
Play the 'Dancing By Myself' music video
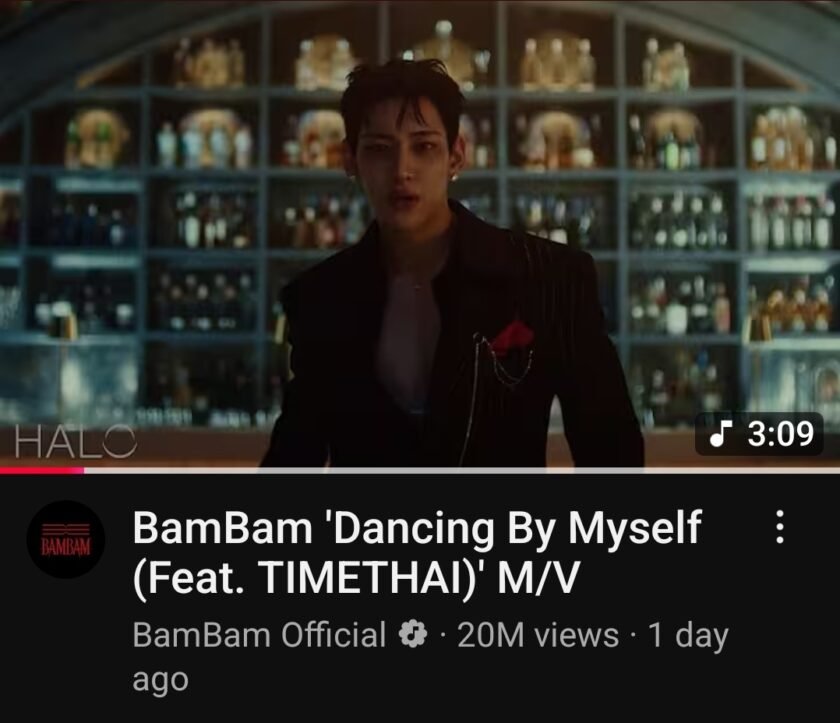tap(420, 235)
